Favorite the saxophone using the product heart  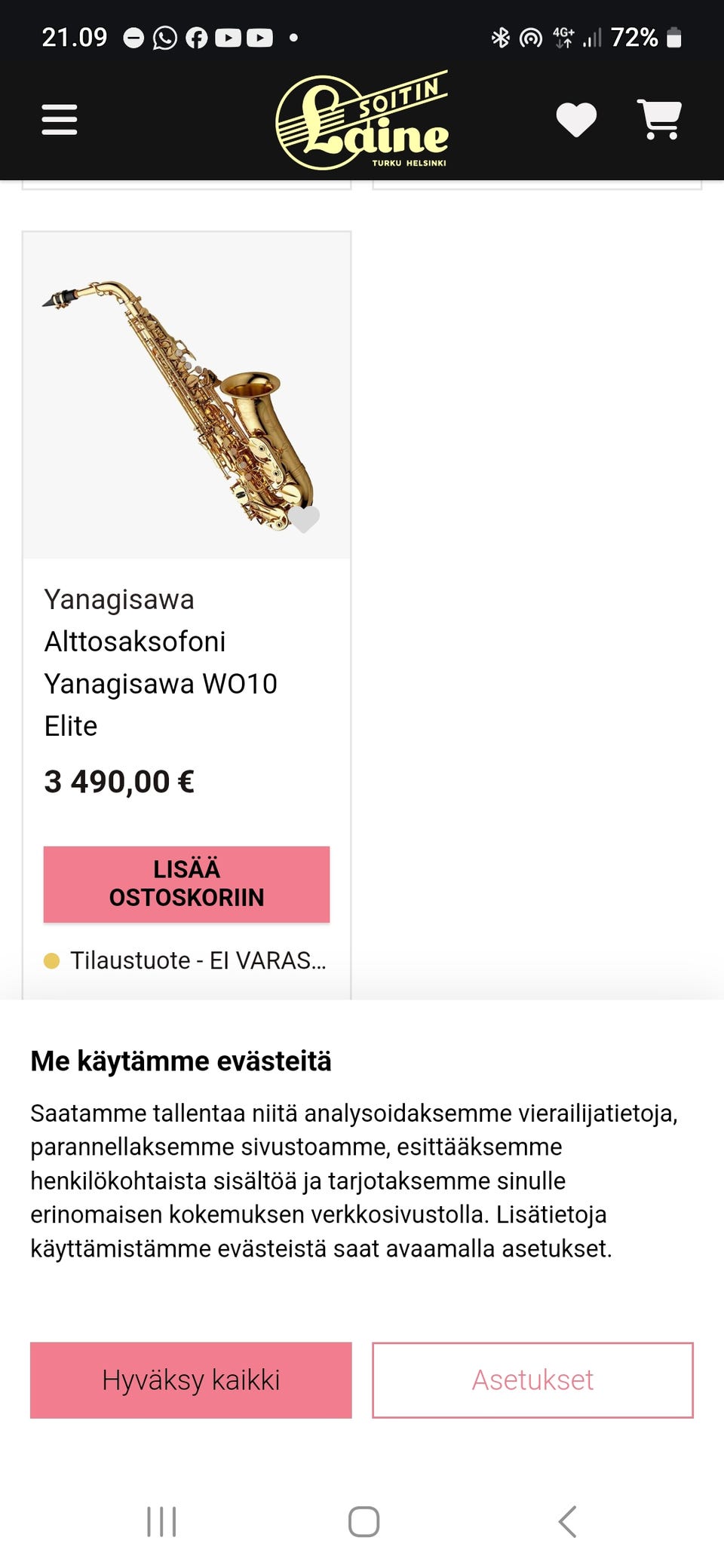305,519
